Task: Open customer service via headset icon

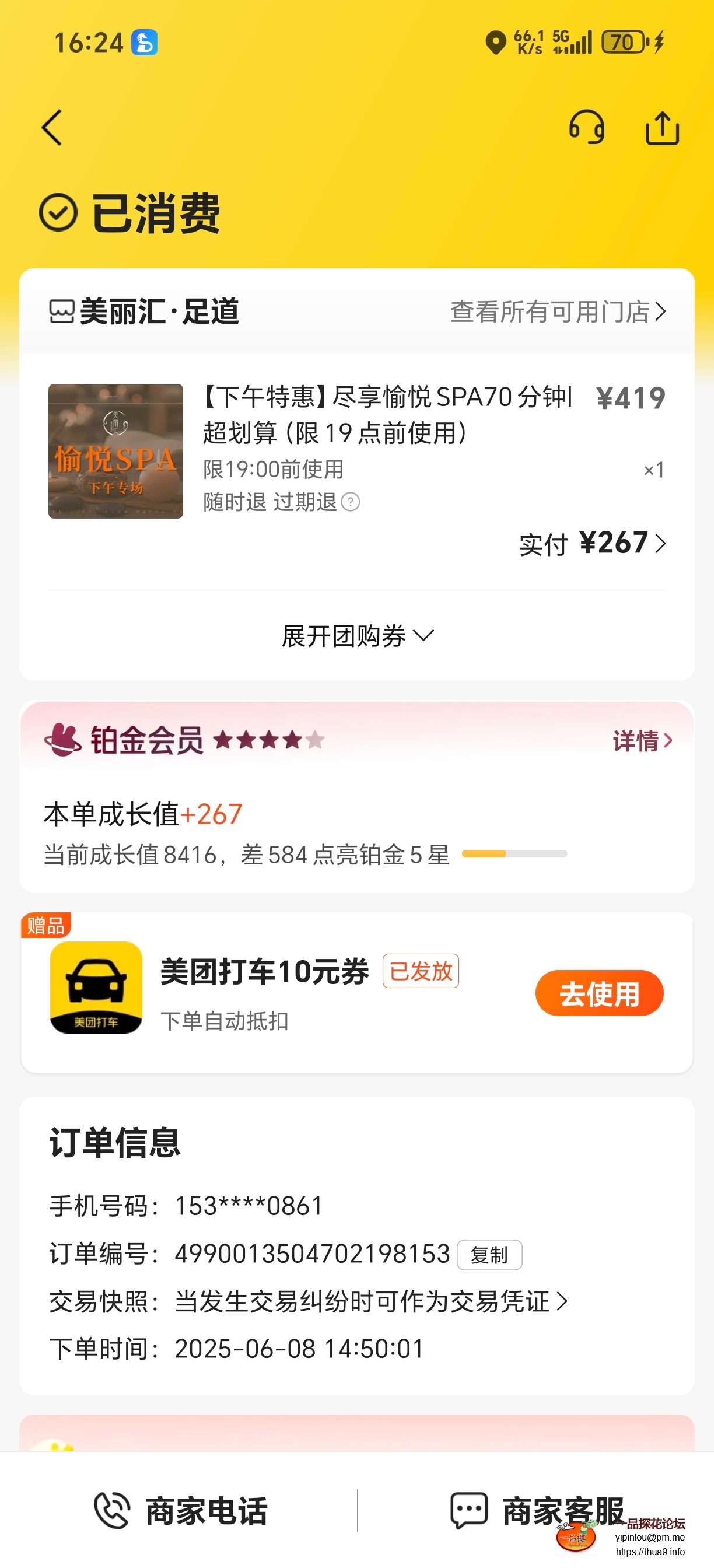Action: [586, 128]
